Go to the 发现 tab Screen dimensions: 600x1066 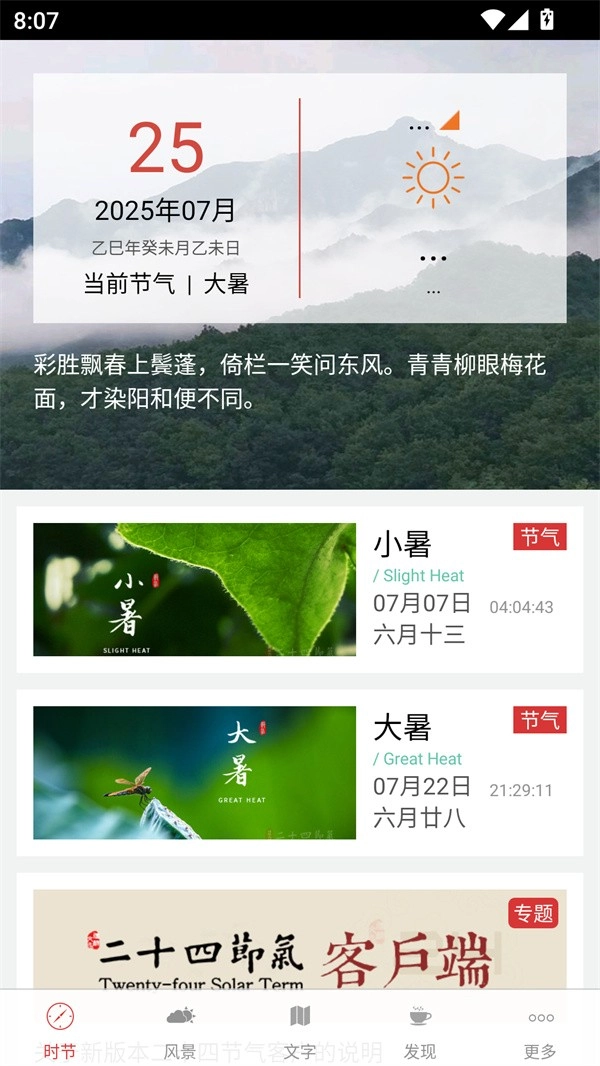pos(420,1030)
